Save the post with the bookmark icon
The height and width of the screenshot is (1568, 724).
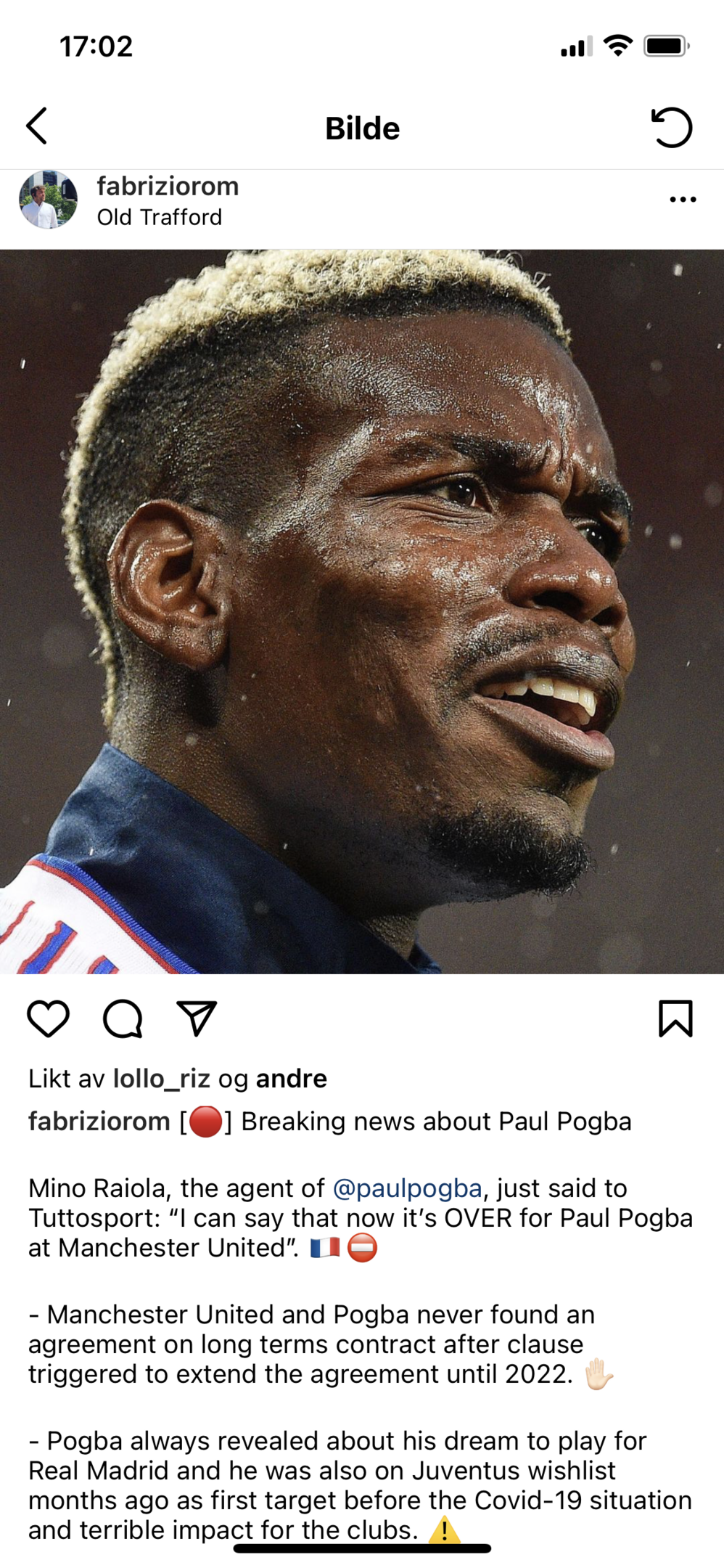[x=675, y=1018]
